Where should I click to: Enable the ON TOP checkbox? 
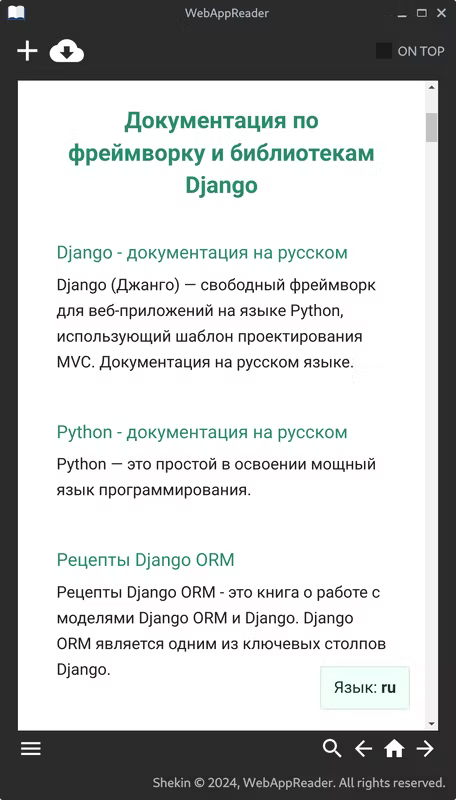tap(384, 51)
